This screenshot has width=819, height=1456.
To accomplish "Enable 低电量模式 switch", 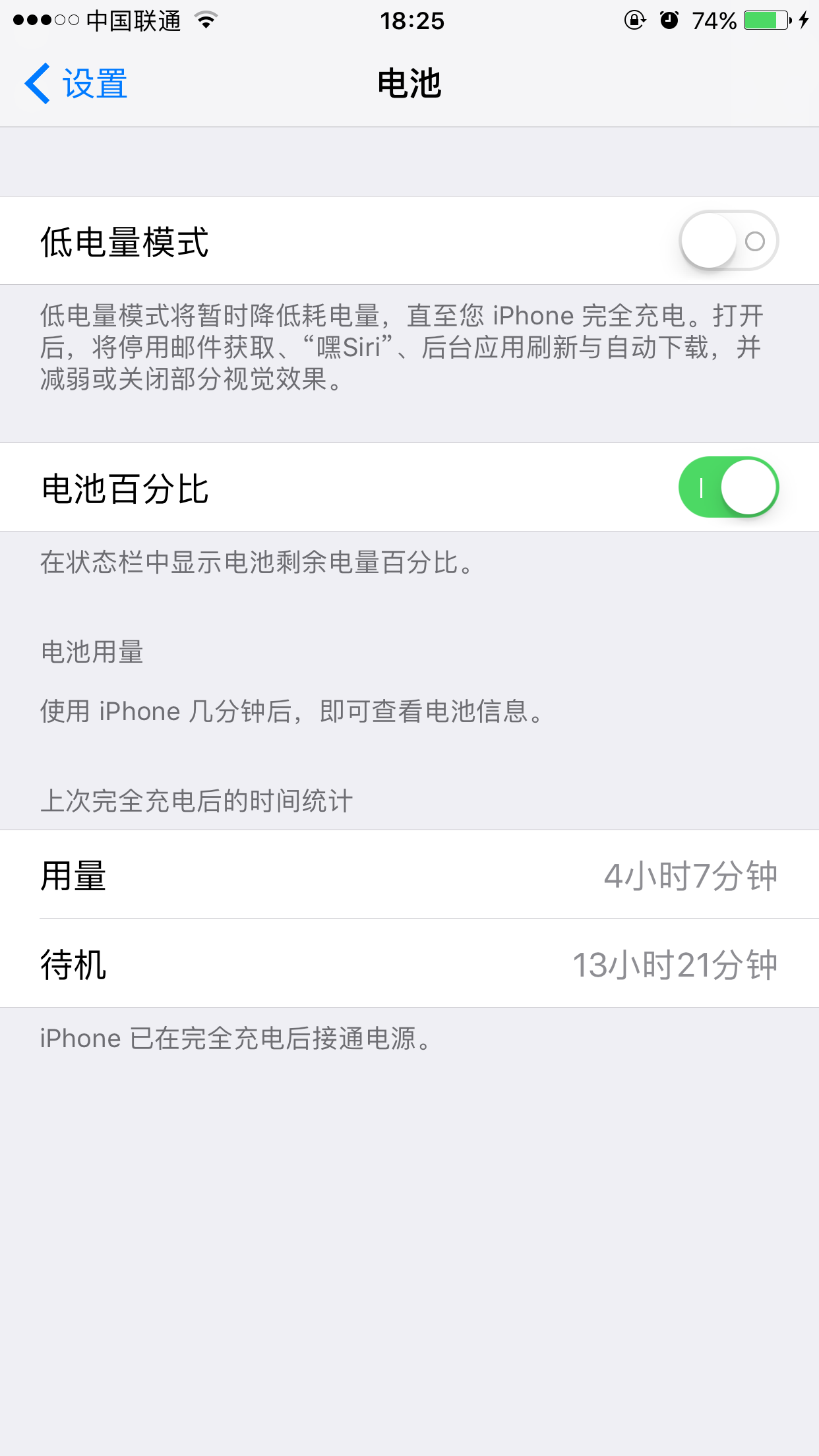I will point(728,241).
